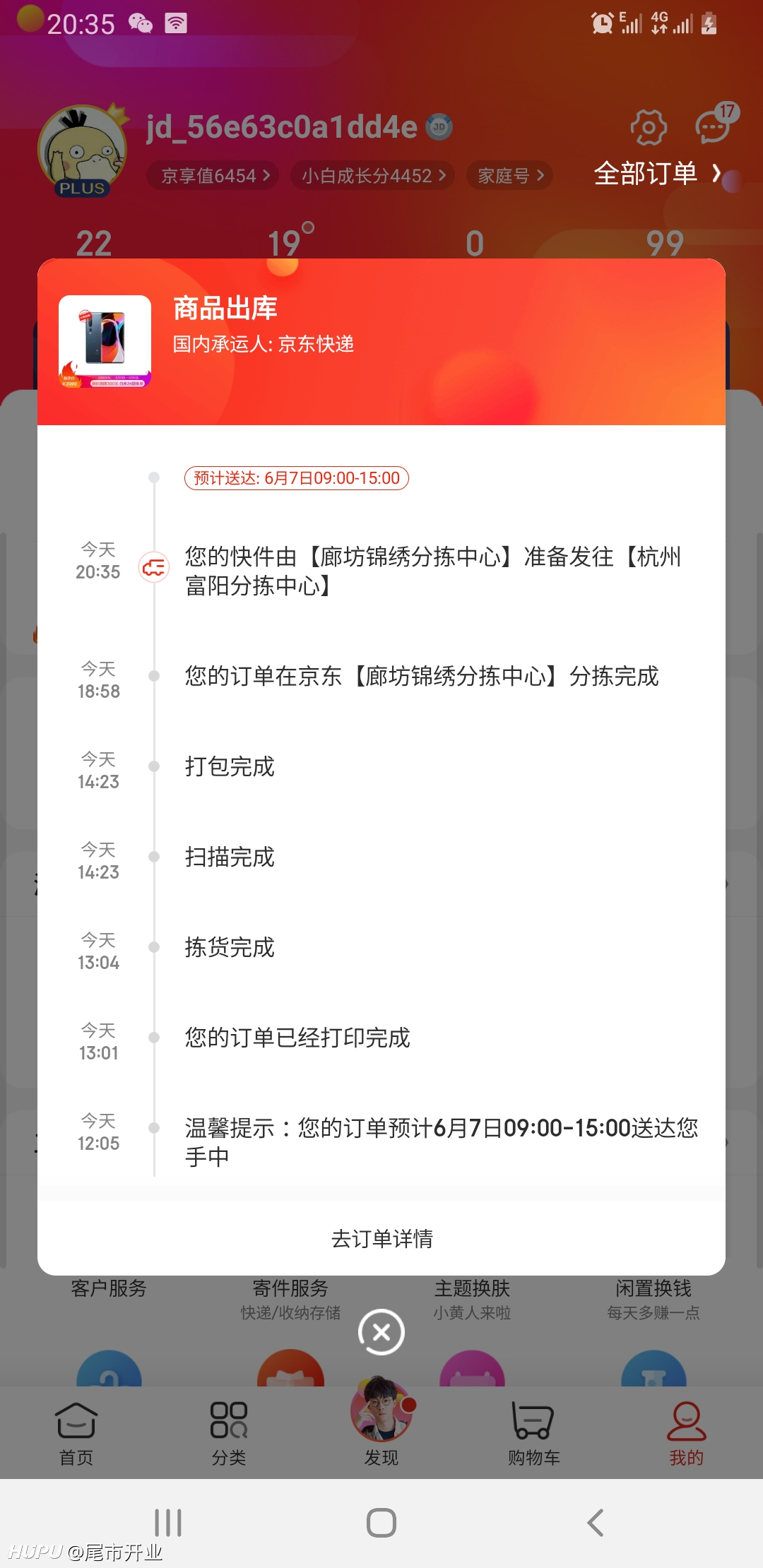The height and width of the screenshot is (1568, 763).
Task: Open the settings gear icon
Action: 648,128
